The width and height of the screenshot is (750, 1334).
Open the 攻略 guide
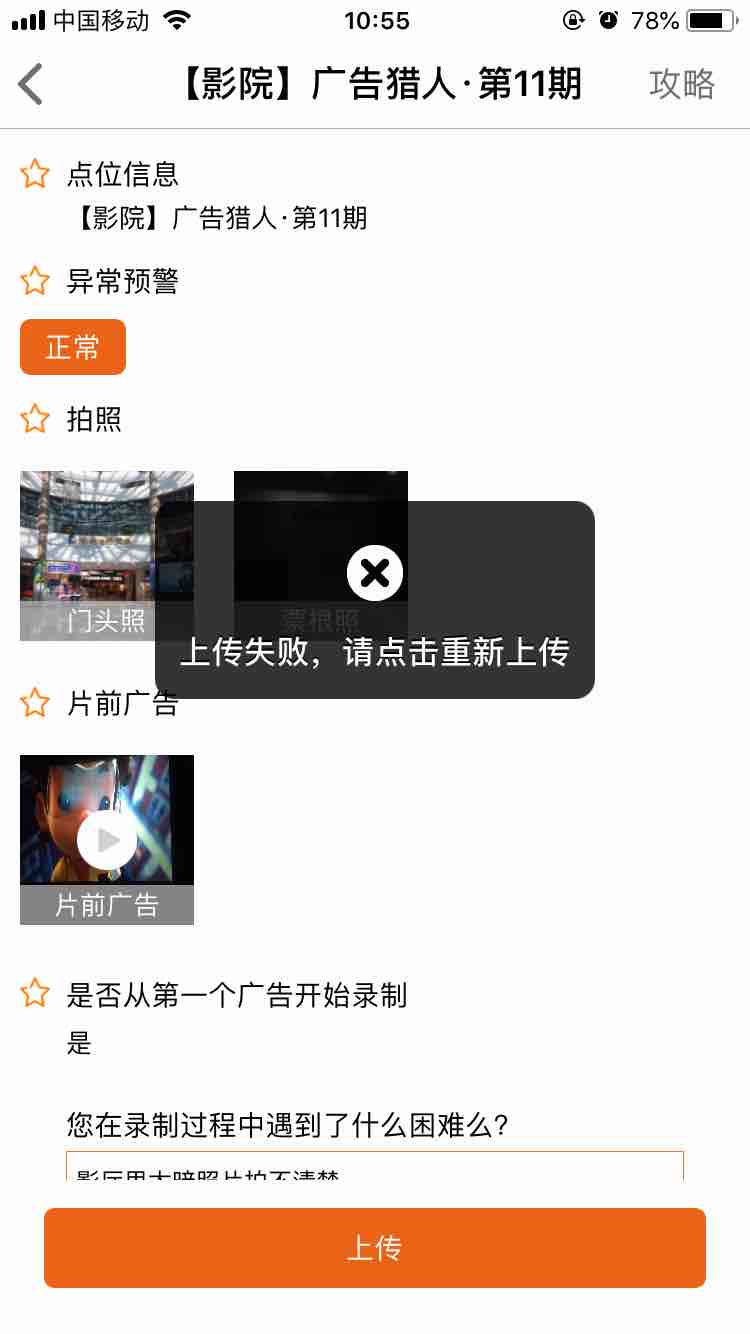click(682, 84)
